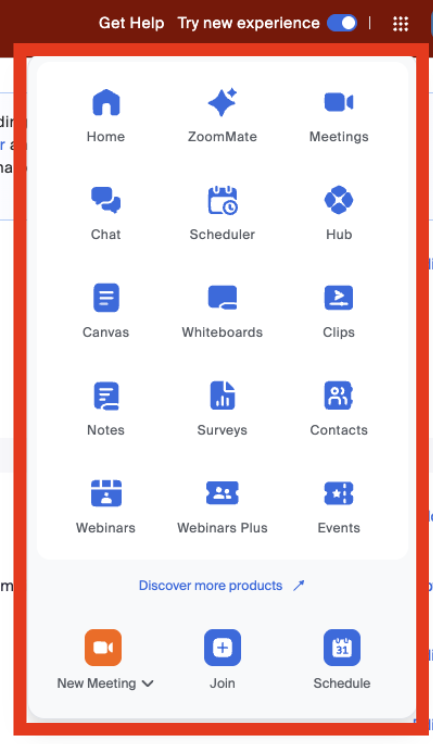Open Canvas
Image resolution: width=433 pixels, height=744 pixels.
[106, 311]
